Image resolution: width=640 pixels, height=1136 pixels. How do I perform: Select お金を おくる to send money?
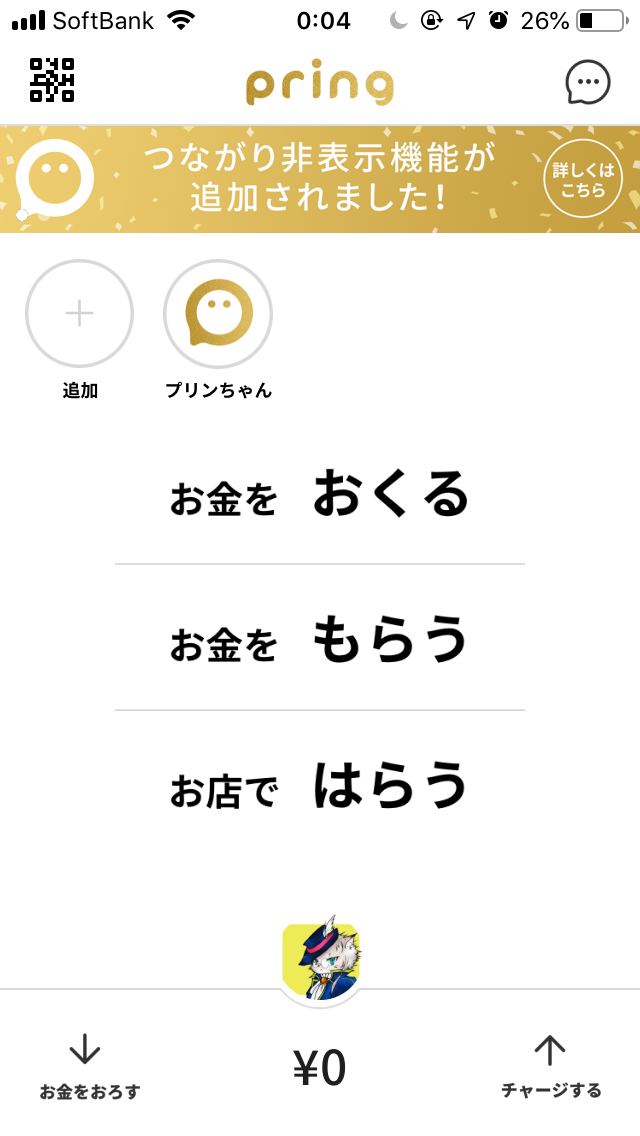(320, 494)
